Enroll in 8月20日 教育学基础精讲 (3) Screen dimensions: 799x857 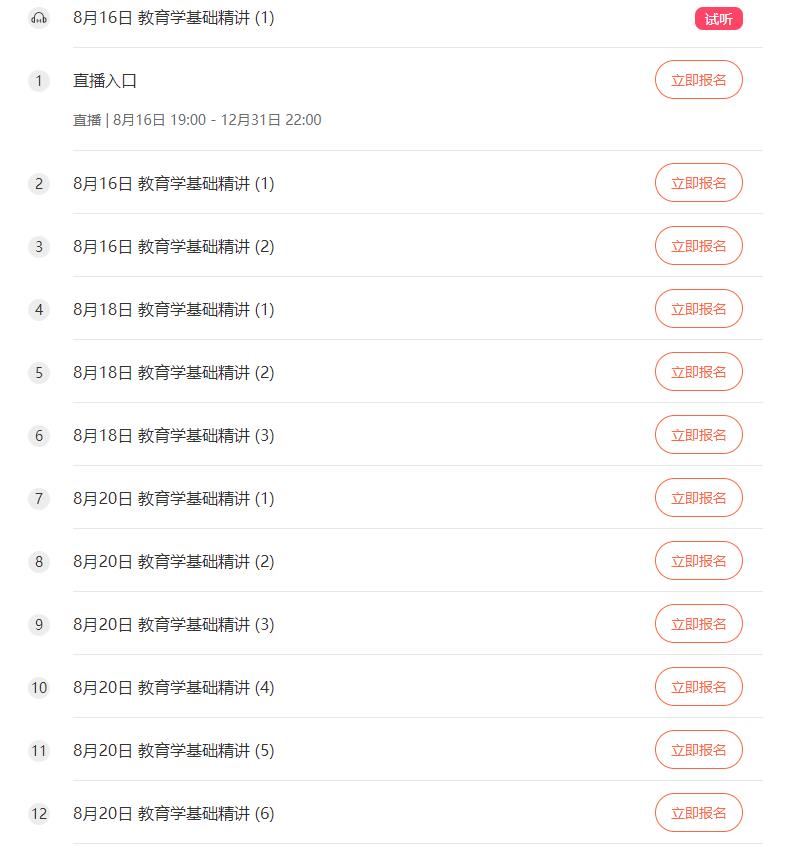(x=698, y=624)
